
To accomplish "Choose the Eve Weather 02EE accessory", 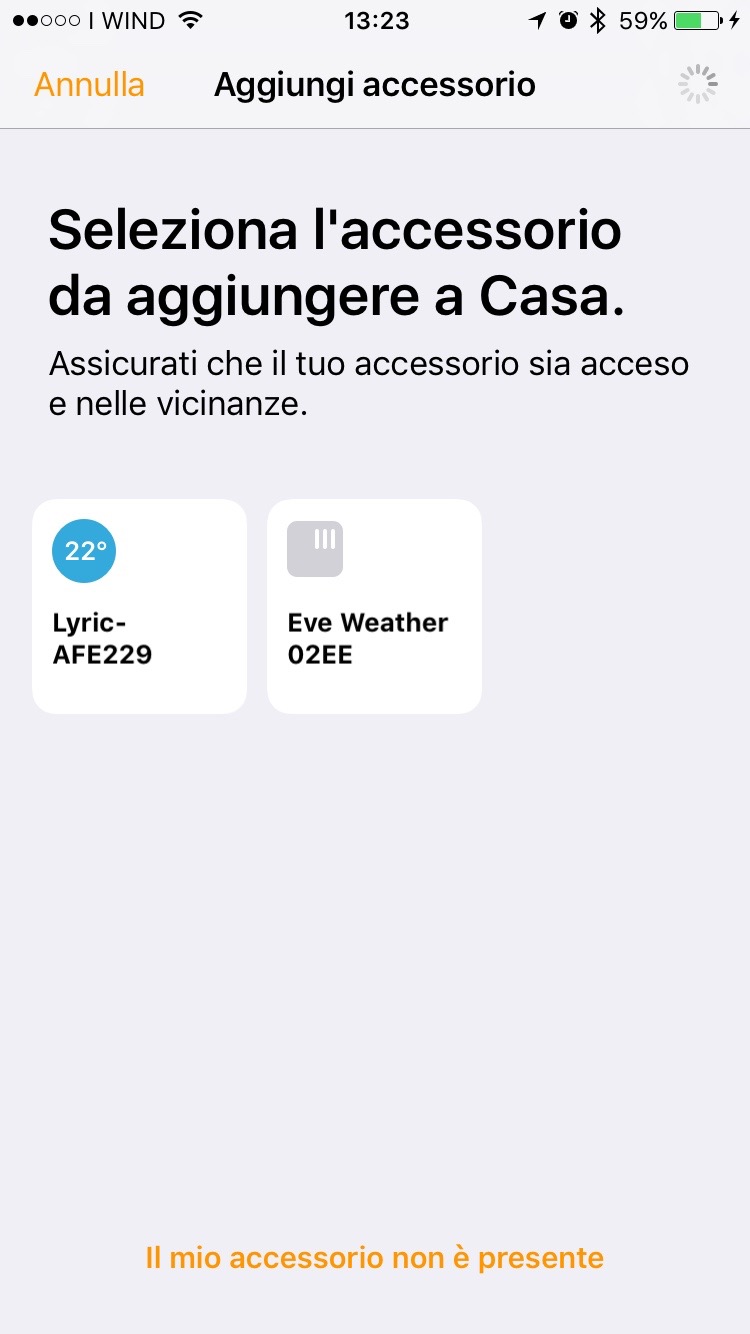I will pos(374,606).
